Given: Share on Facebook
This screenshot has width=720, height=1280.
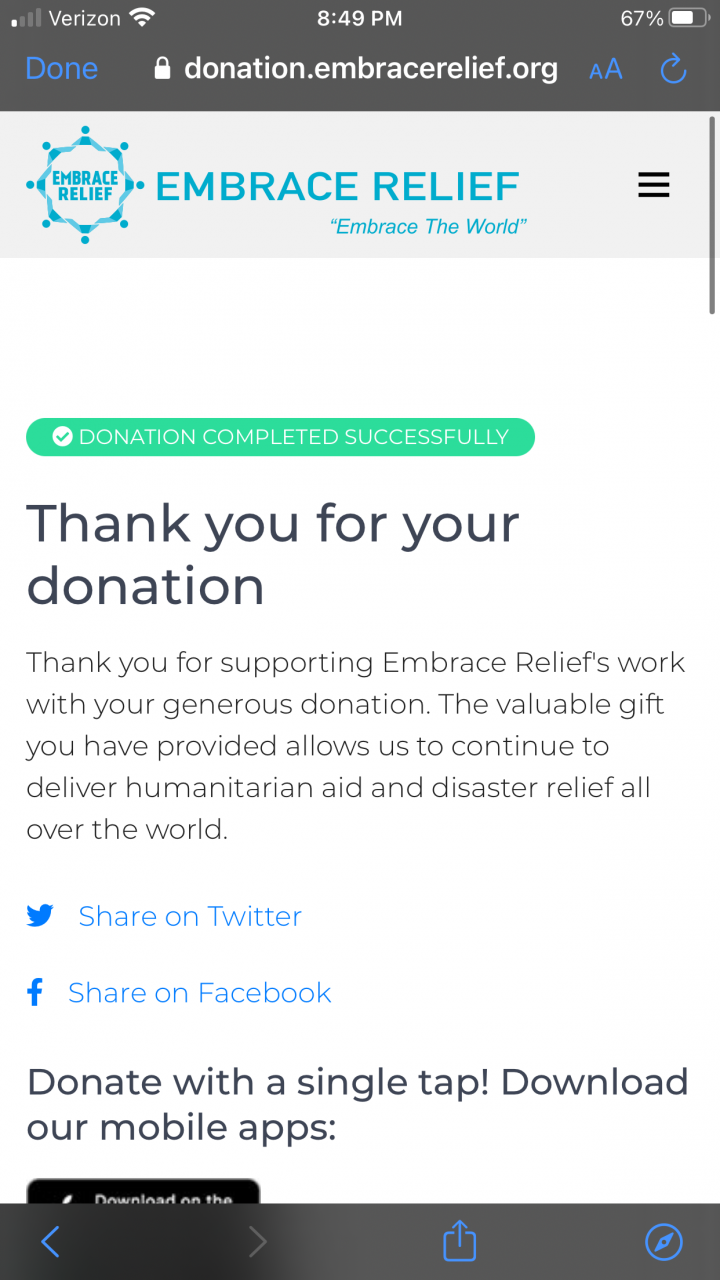Looking at the screenshot, I should tap(199, 992).
